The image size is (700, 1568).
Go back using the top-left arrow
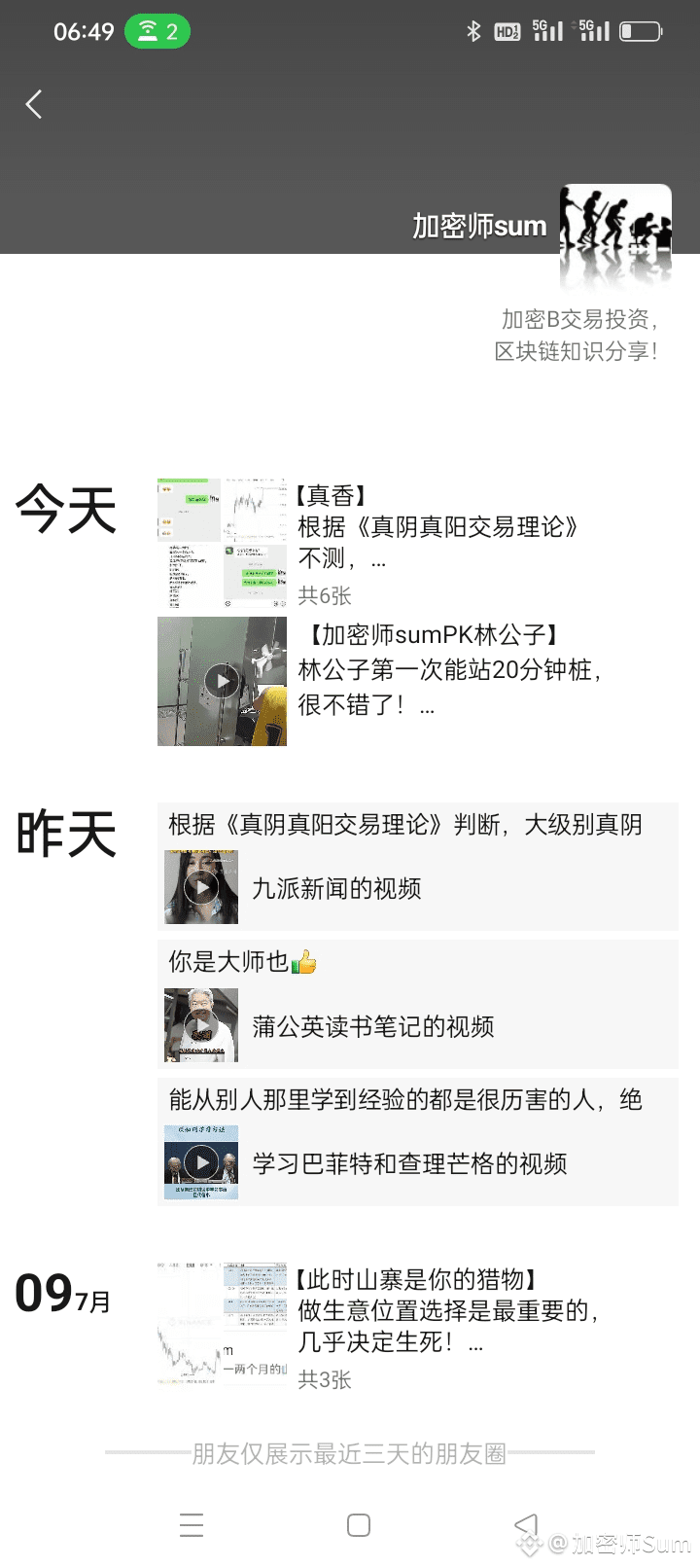coord(34,104)
